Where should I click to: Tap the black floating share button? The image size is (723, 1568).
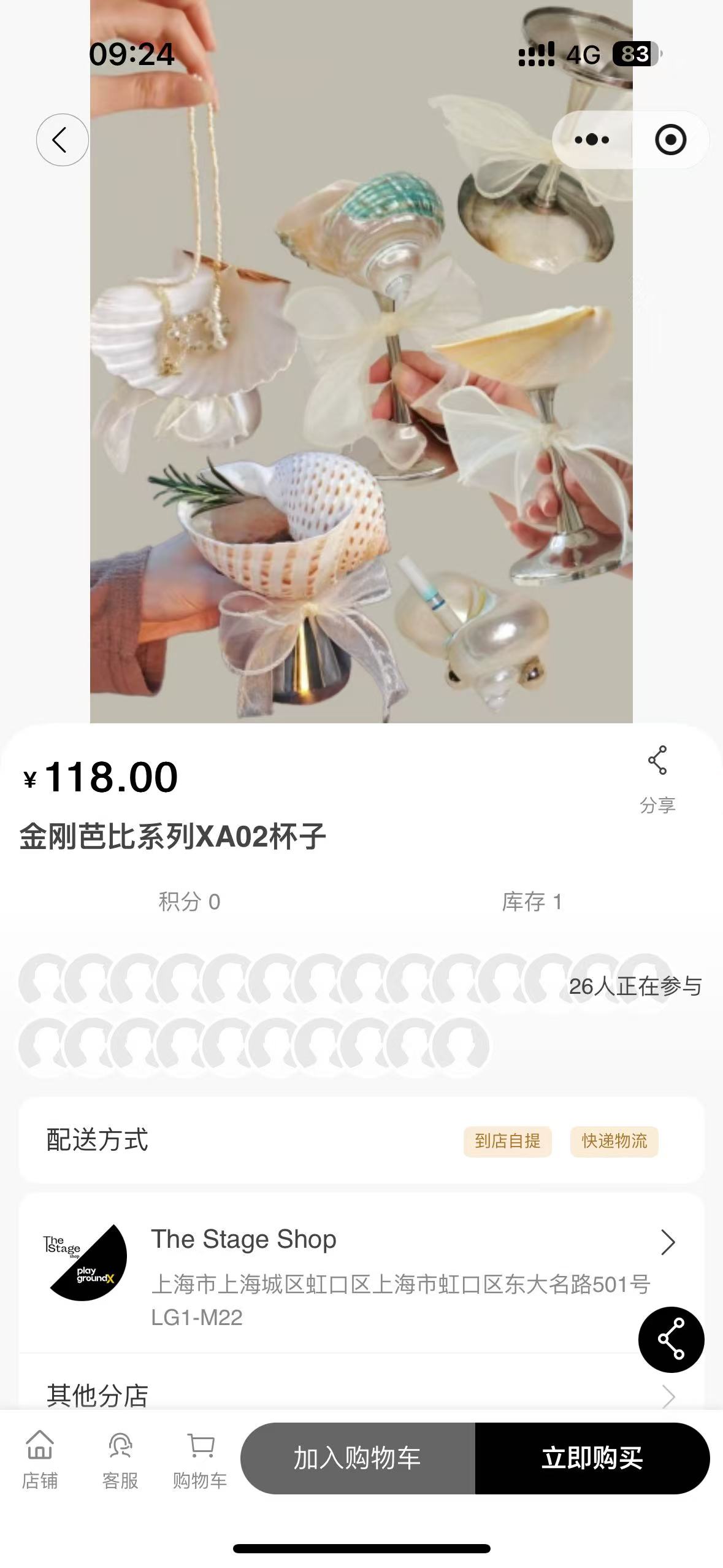(671, 1339)
